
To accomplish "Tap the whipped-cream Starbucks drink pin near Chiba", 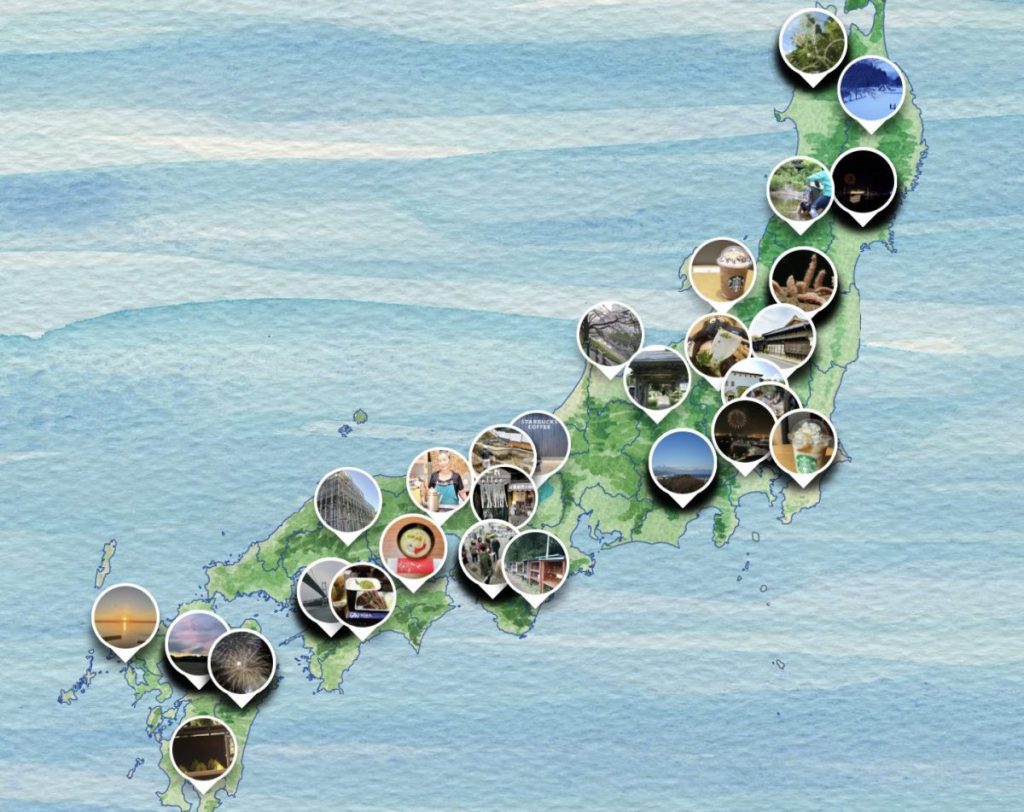I will click(x=804, y=442).
